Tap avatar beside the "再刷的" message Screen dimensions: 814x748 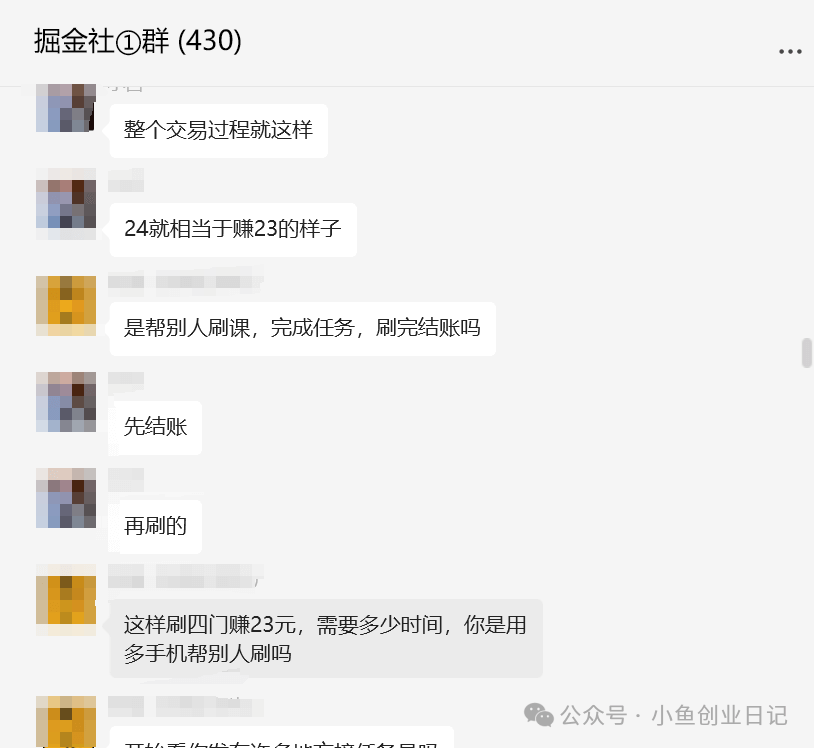[66, 498]
